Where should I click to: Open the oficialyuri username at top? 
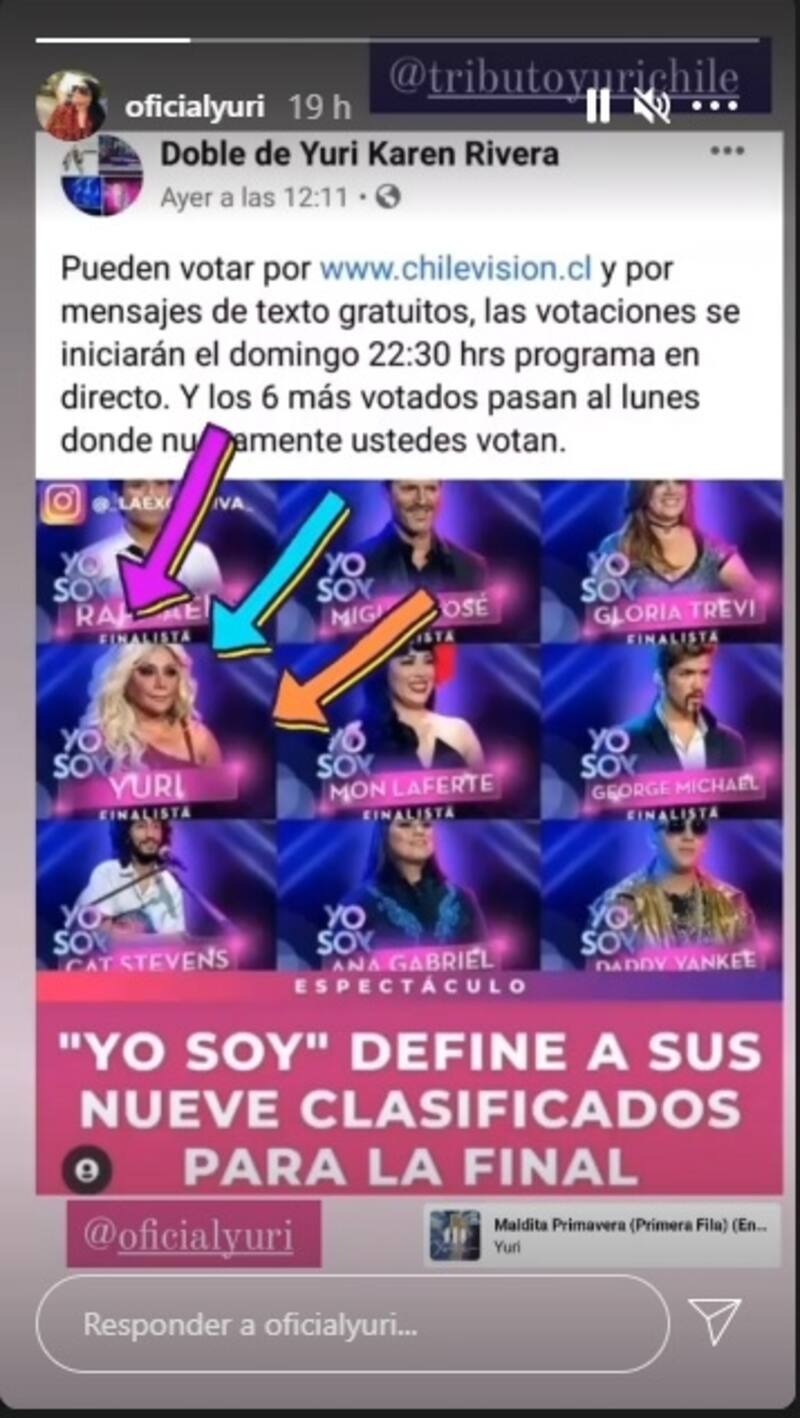point(195,105)
